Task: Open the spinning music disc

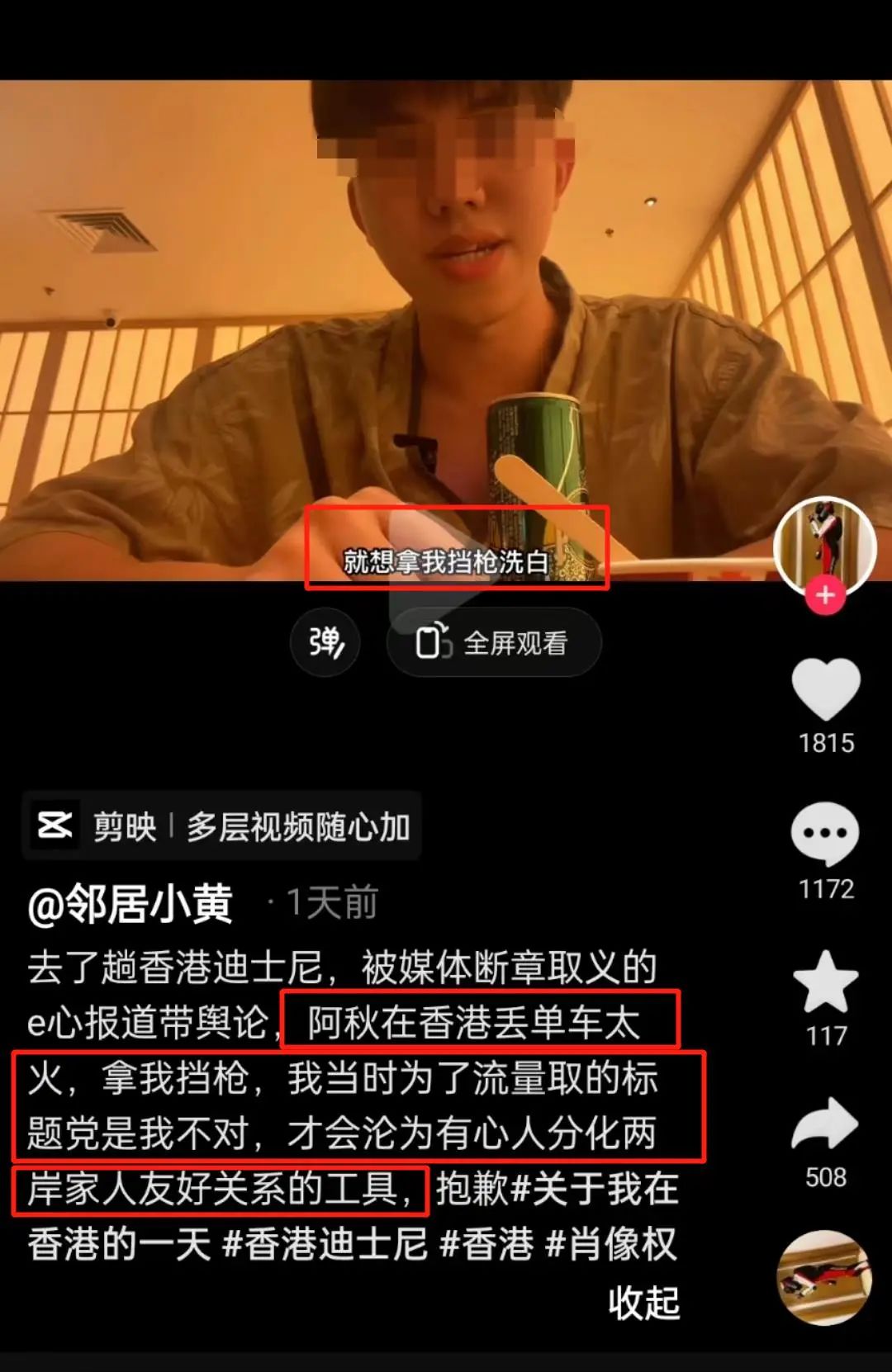Action: (x=824, y=1276)
